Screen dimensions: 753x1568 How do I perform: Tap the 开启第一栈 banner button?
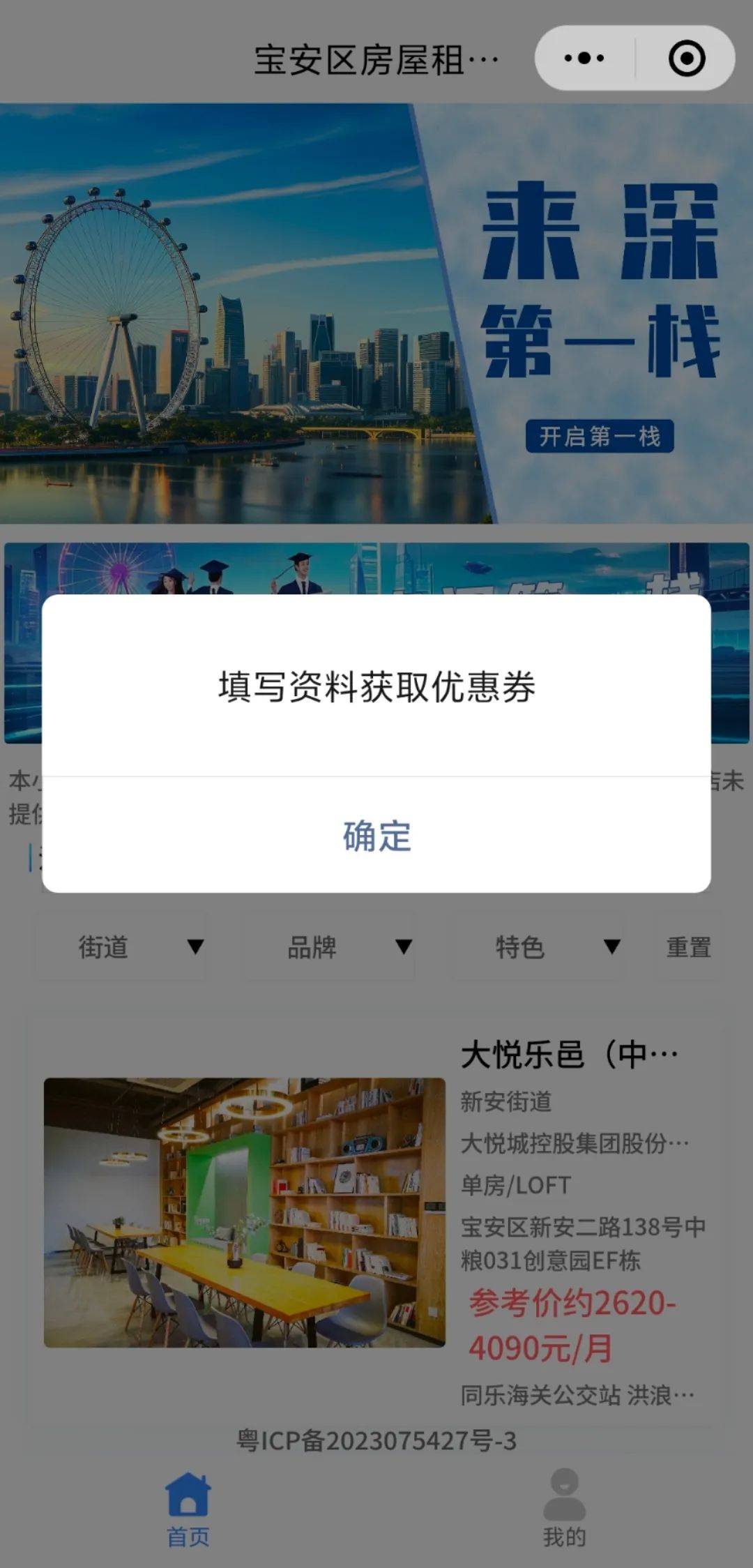coord(600,437)
